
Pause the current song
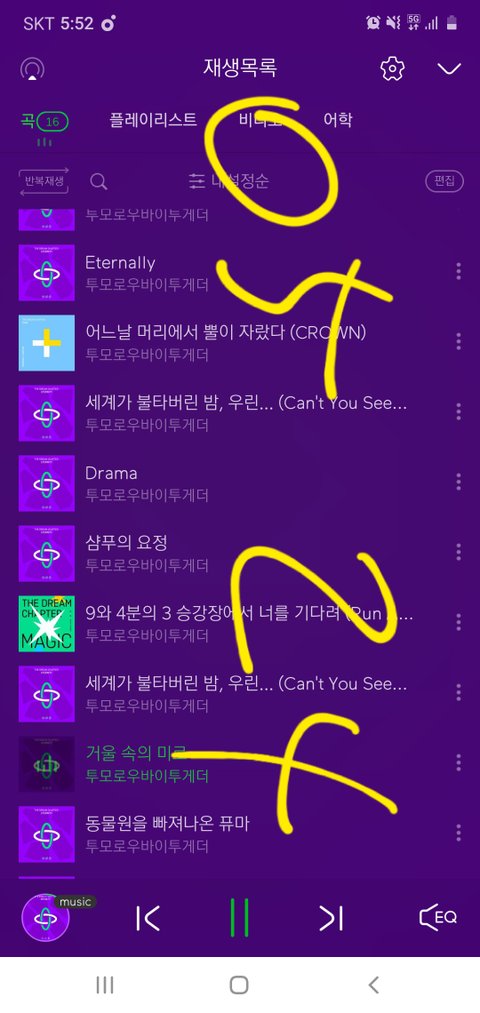coord(240,917)
